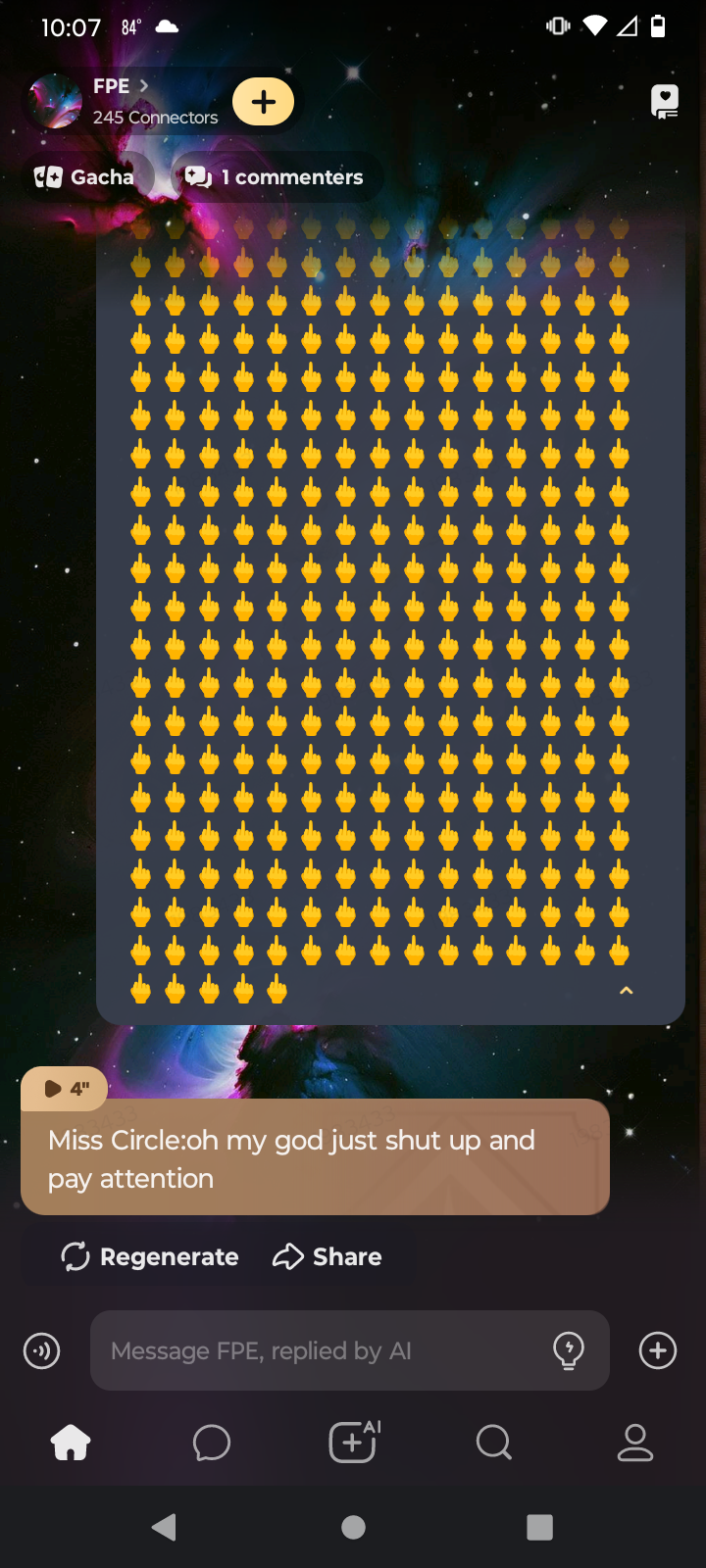Tap the lightbulb inspiration icon
This screenshot has height=1568, width=706.
[x=569, y=1350]
